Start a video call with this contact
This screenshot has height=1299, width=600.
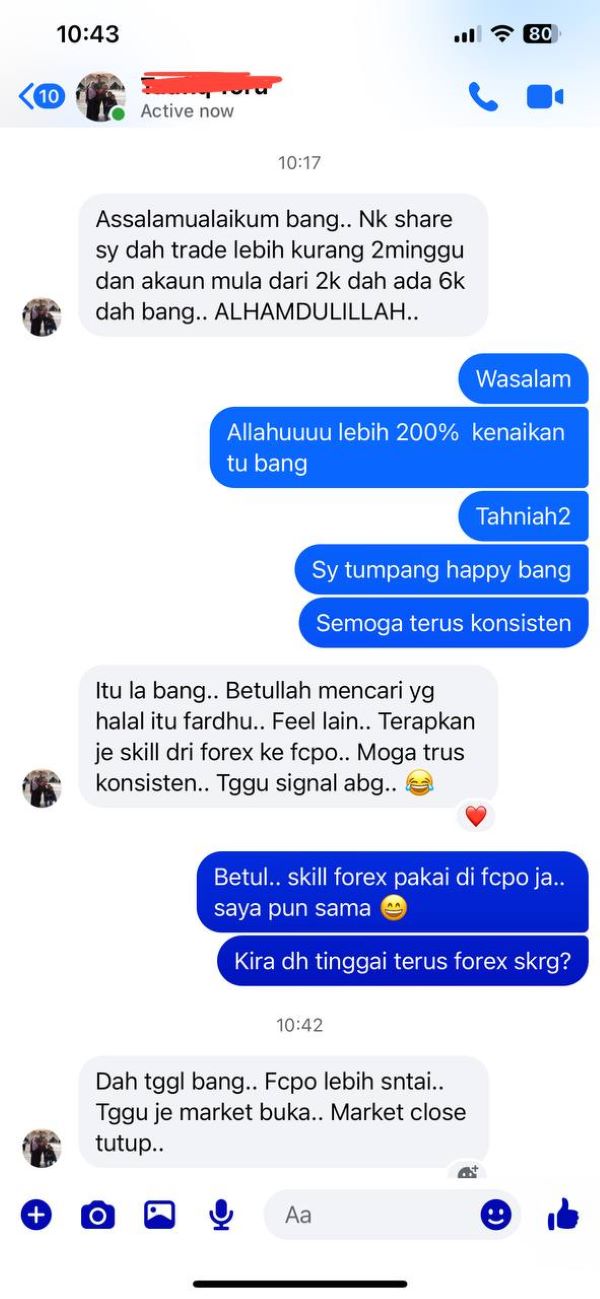tap(545, 97)
